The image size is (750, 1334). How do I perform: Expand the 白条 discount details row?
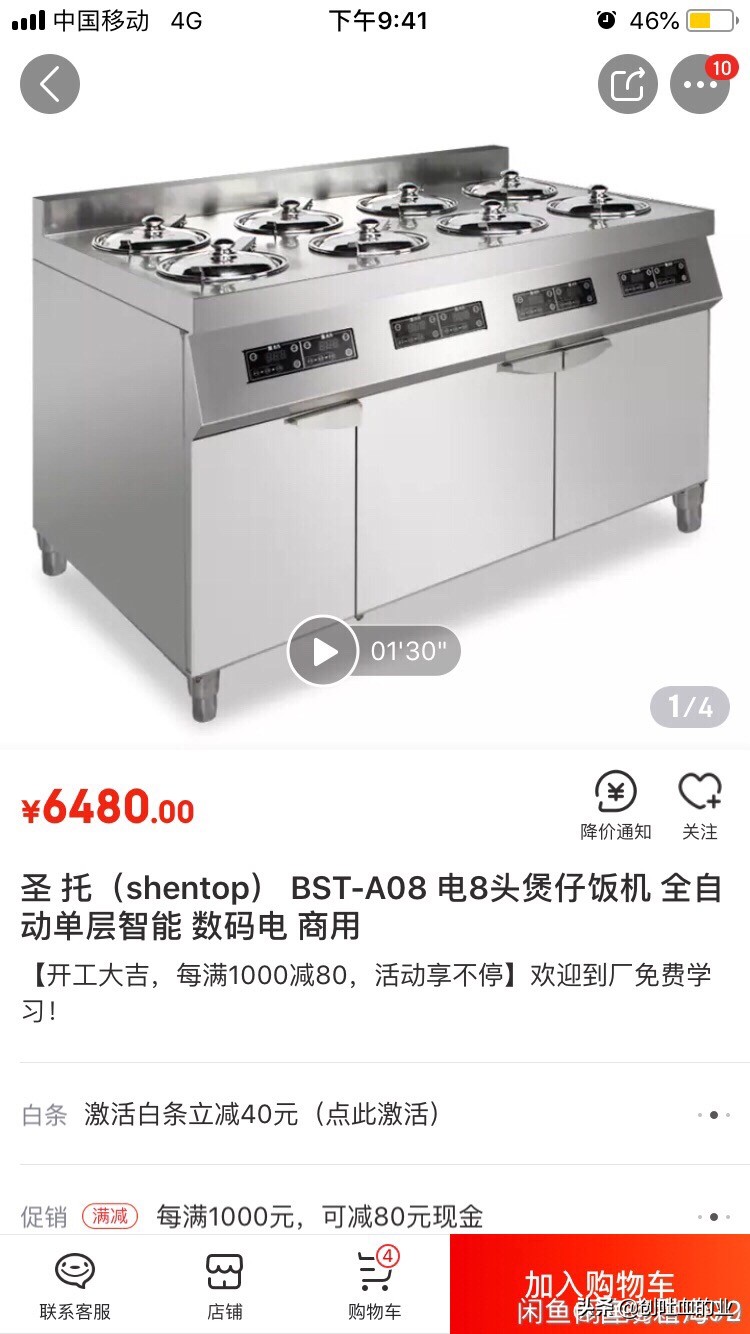(x=712, y=1114)
